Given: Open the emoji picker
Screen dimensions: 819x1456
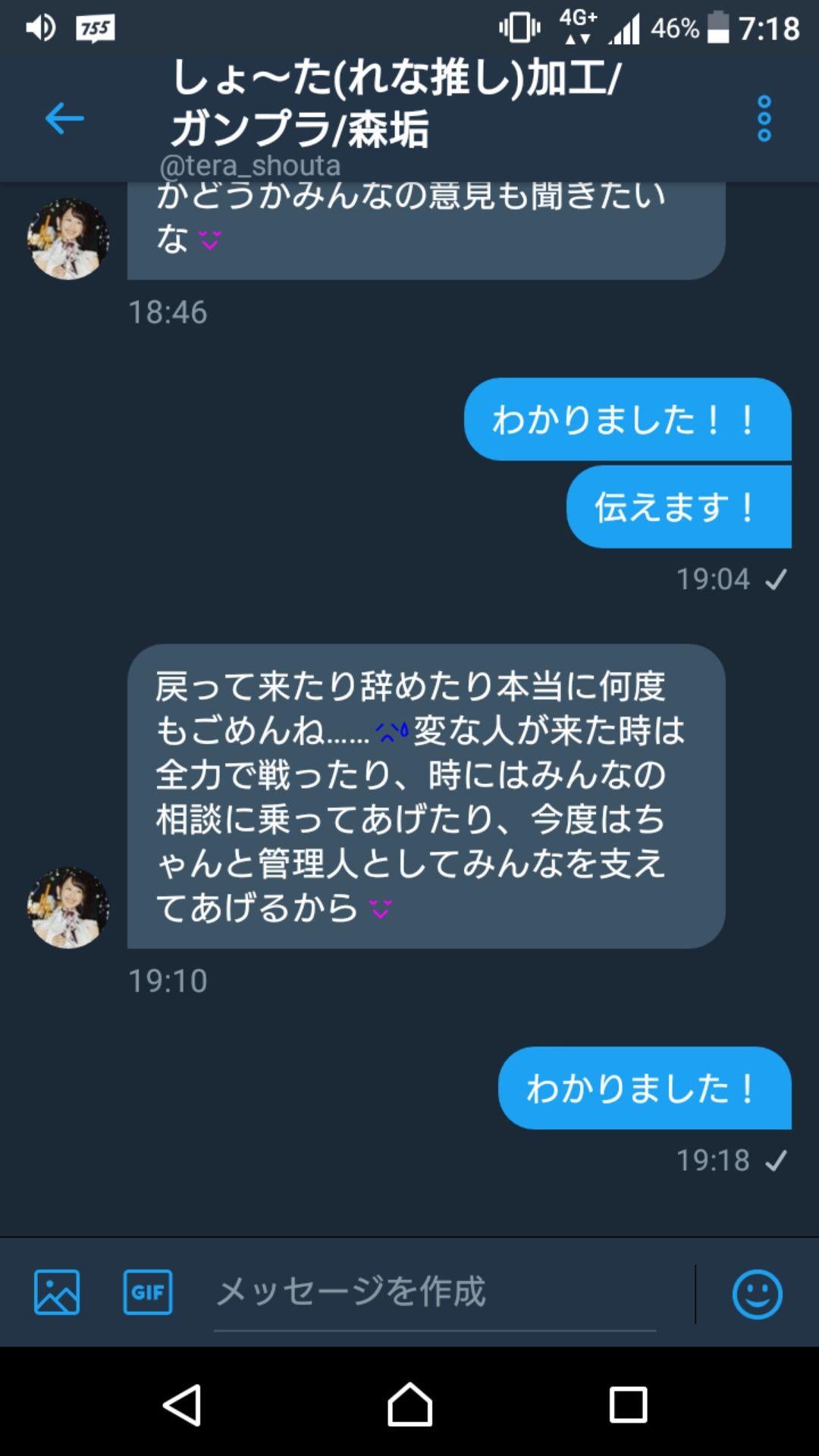Looking at the screenshot, I should coord(756,1293).
